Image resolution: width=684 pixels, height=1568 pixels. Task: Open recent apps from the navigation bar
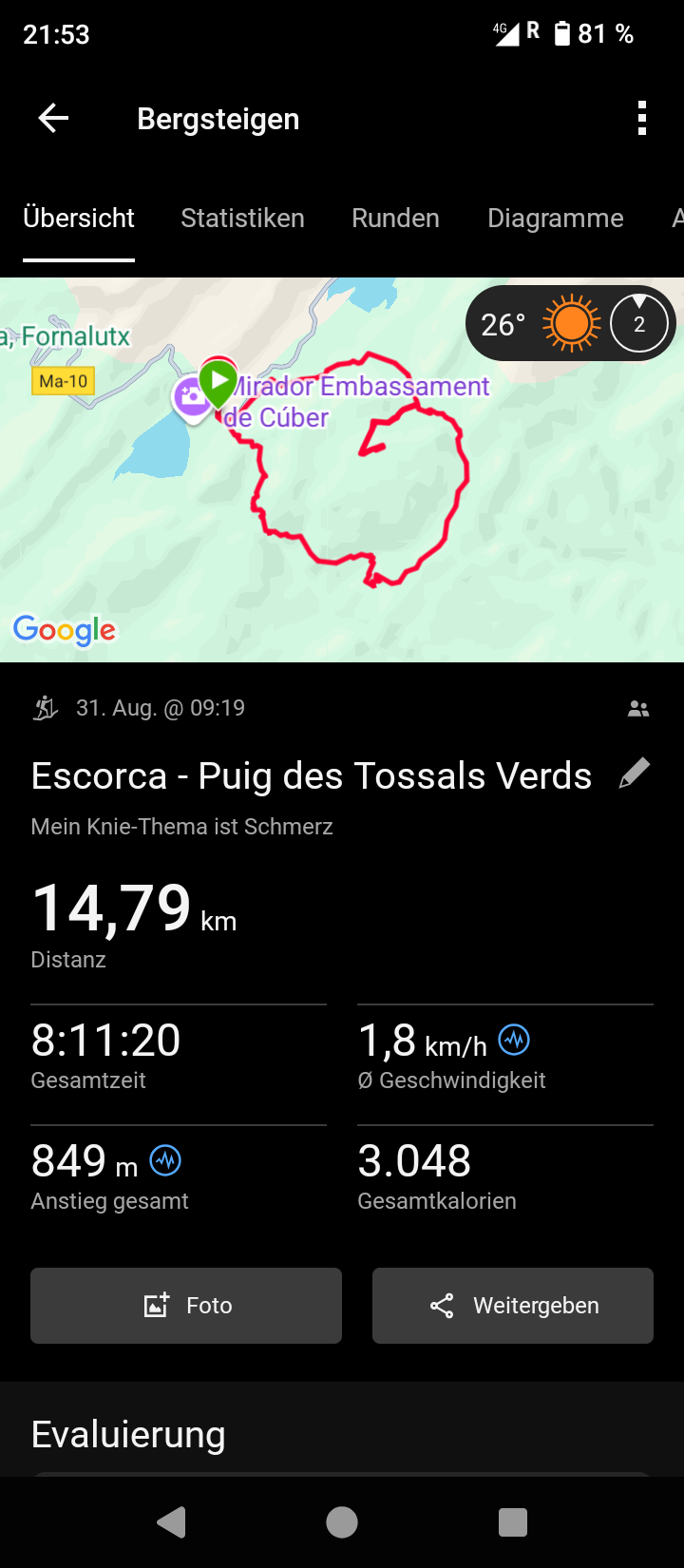tap(513, 1522)
